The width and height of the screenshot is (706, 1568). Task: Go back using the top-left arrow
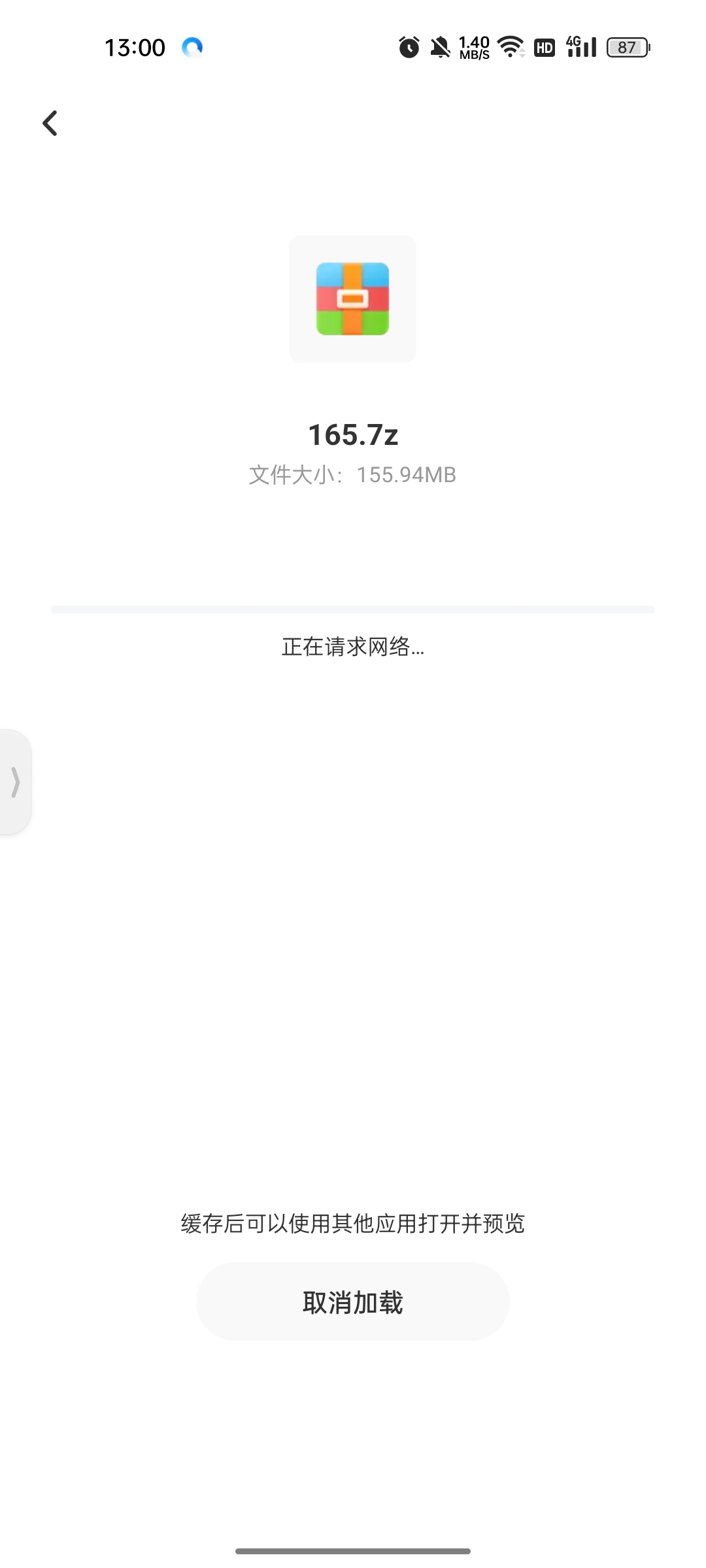50,123
